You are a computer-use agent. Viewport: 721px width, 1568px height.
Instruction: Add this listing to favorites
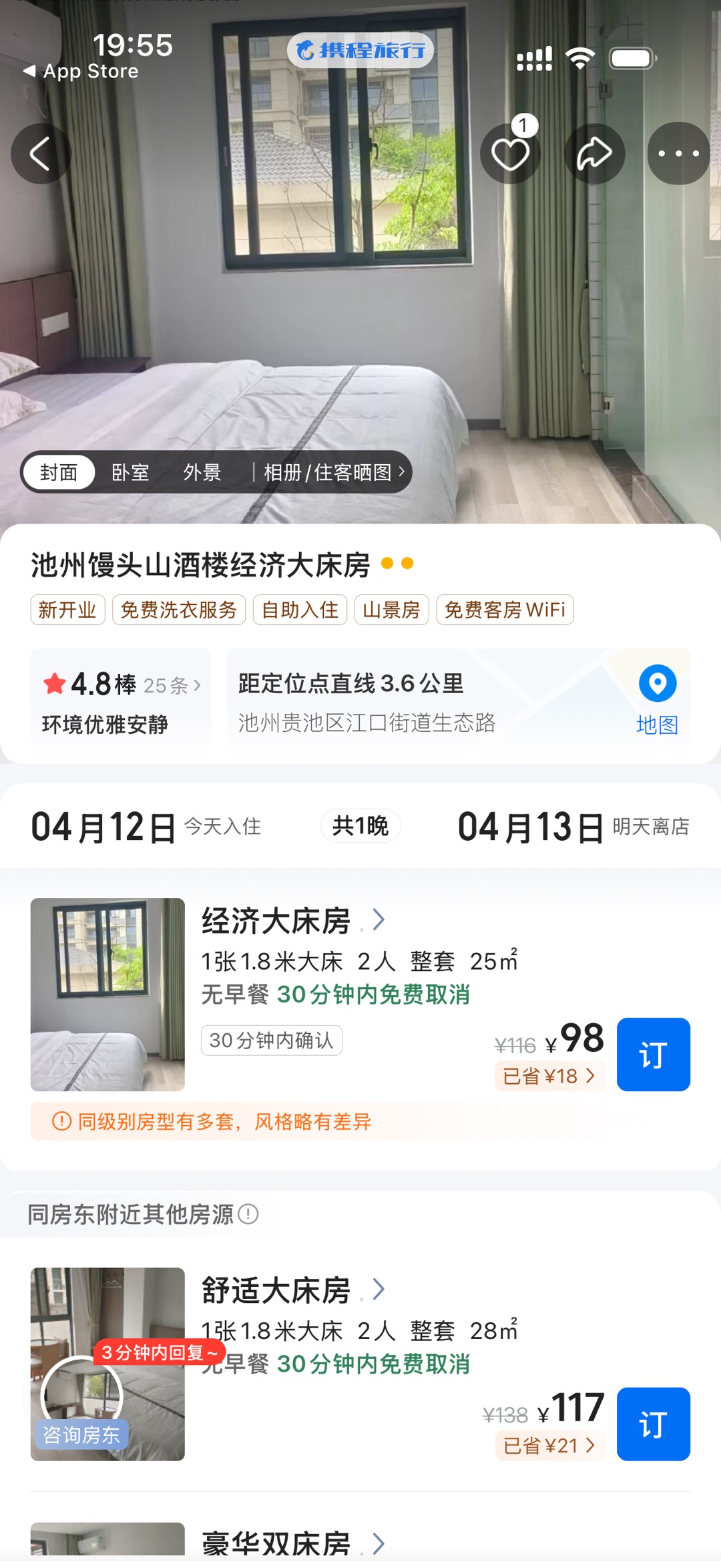(510, 154)
